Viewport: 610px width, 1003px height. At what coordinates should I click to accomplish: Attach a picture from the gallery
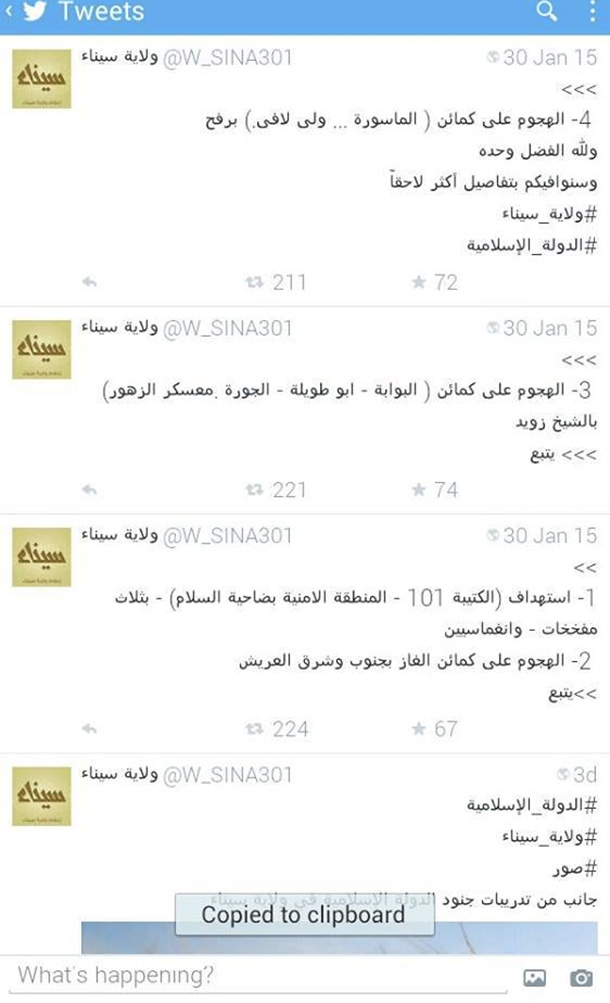click(534, 978)
